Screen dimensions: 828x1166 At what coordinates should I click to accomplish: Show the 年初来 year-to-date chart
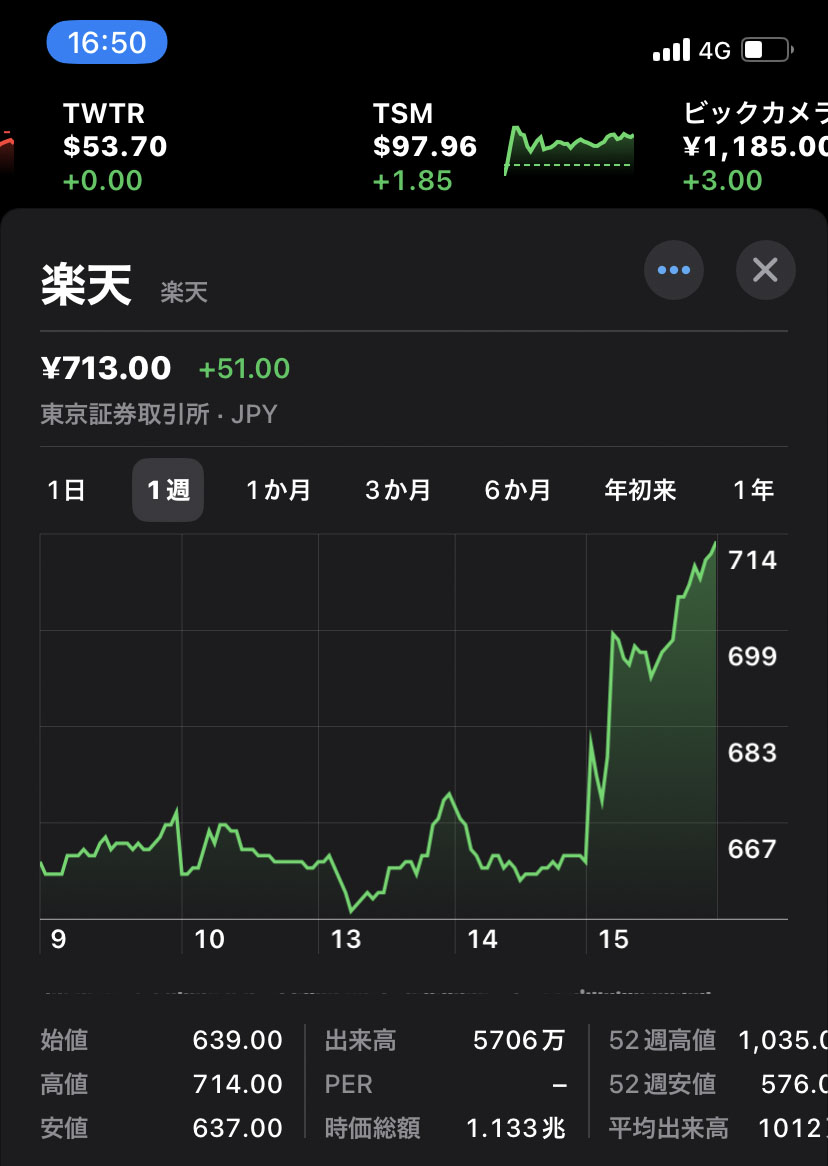tap(640, 490)
